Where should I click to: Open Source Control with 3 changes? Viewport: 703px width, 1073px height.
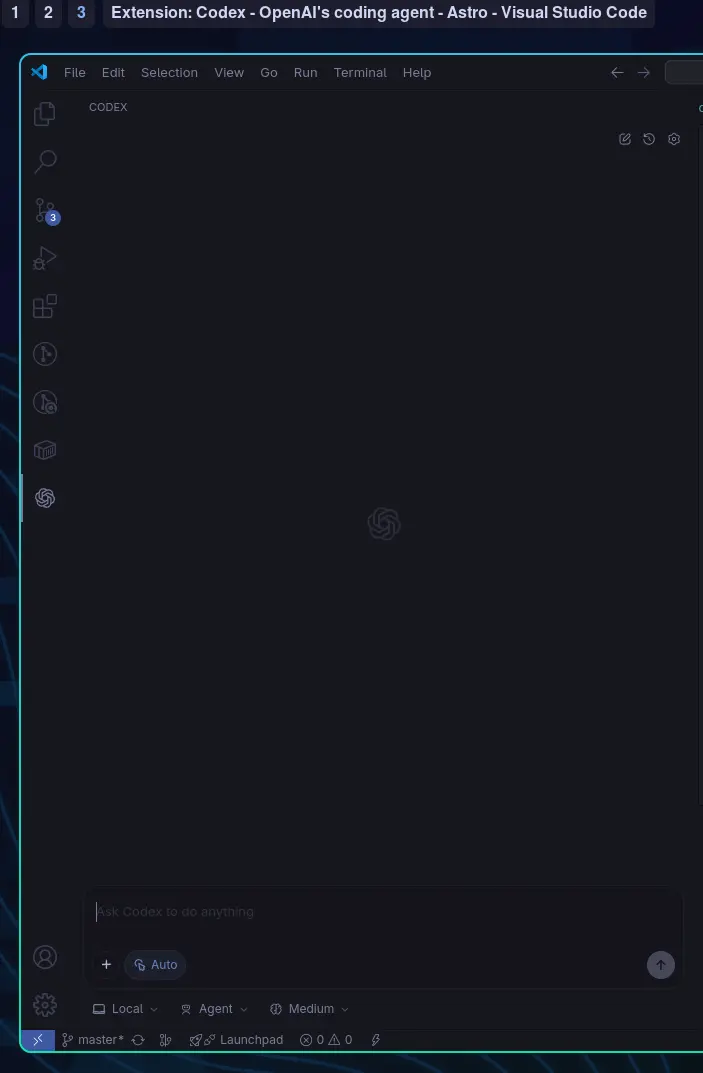click(45, 210)
